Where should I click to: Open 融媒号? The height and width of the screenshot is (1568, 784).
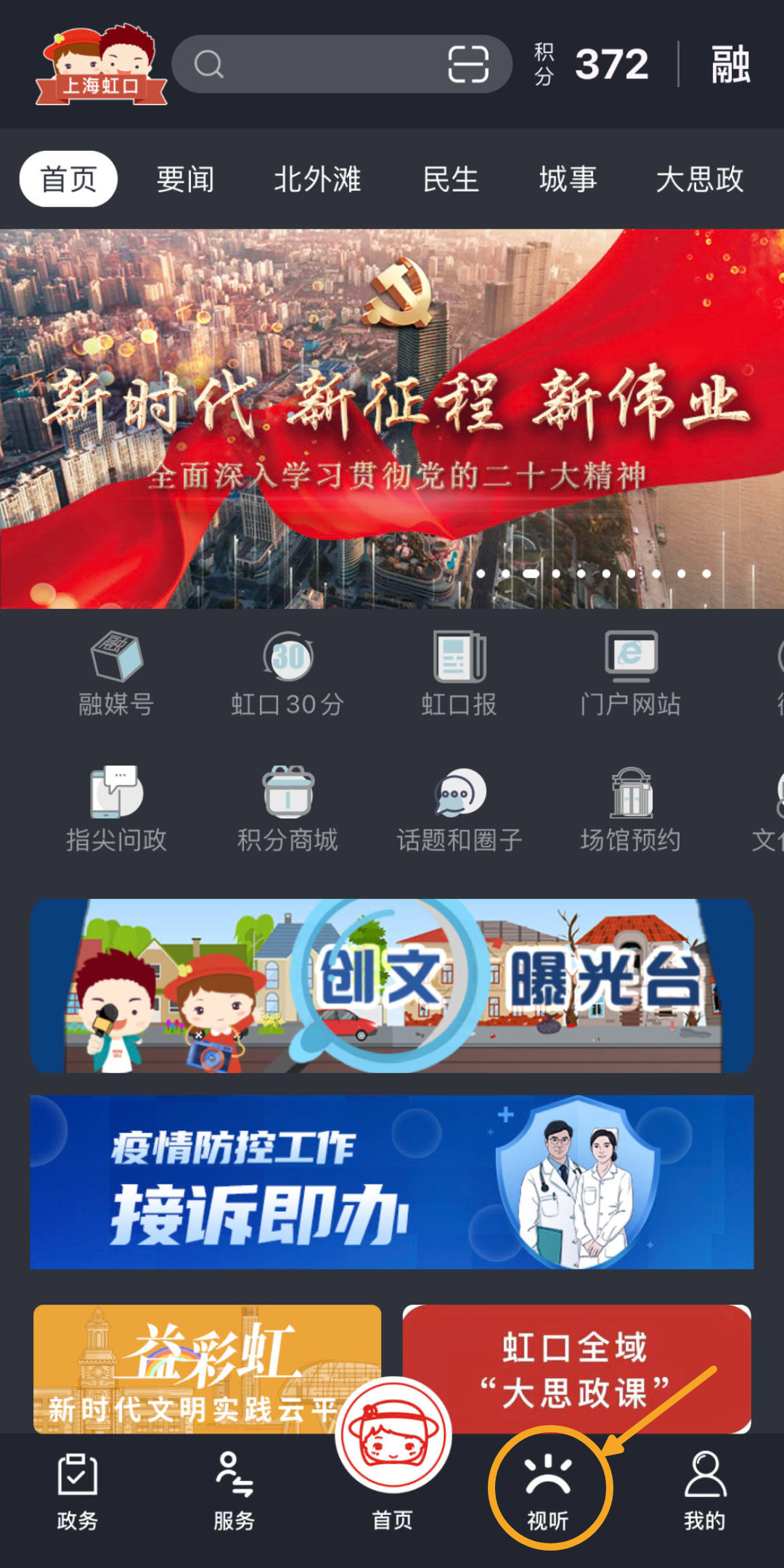pos(116,673)
